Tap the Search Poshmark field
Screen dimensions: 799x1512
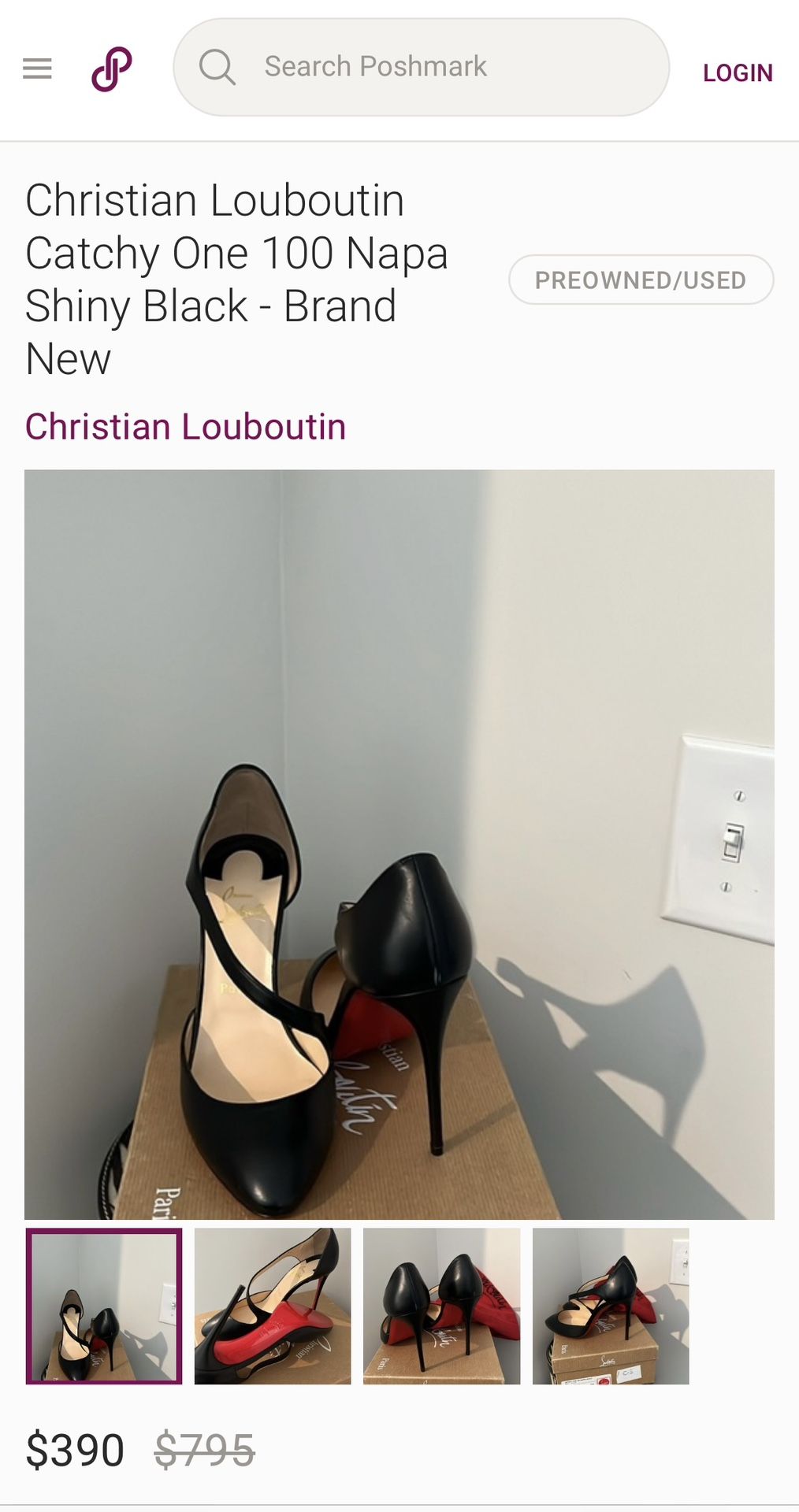coord(422,67)
